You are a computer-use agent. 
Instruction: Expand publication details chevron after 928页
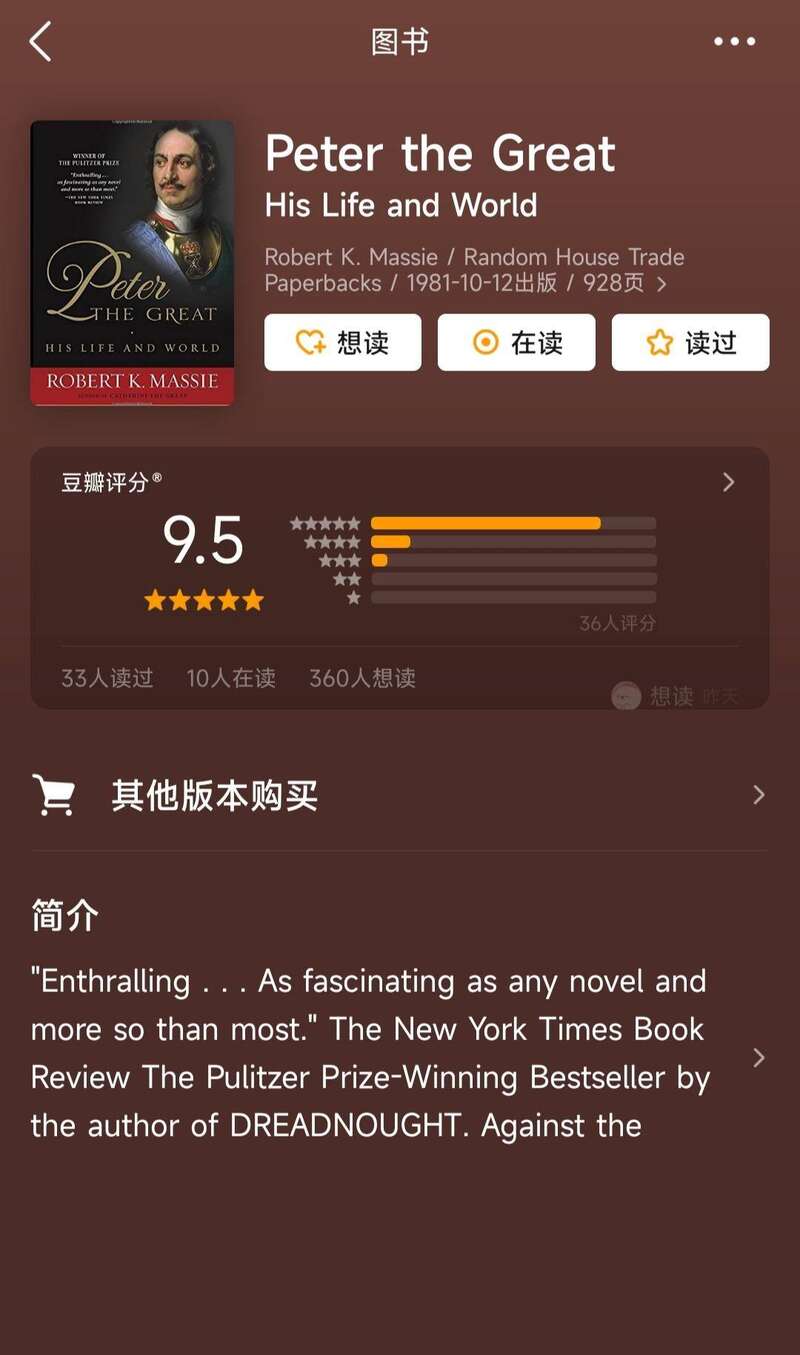pyautogui.click(x=662, y=284)
